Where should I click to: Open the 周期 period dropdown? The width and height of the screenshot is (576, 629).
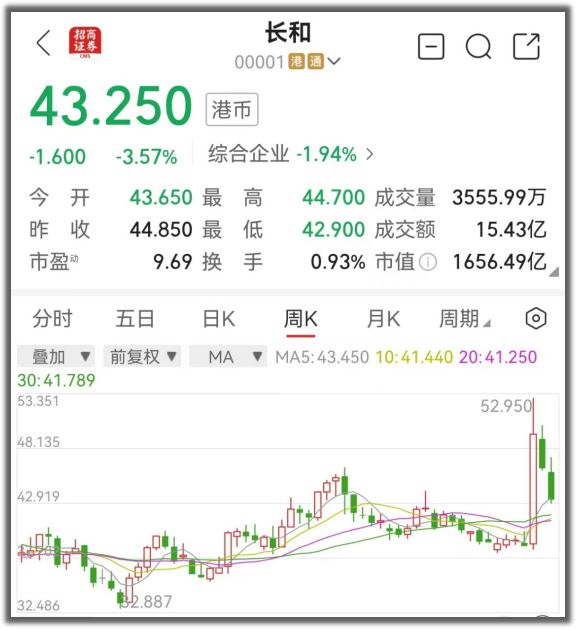[464, 319]
